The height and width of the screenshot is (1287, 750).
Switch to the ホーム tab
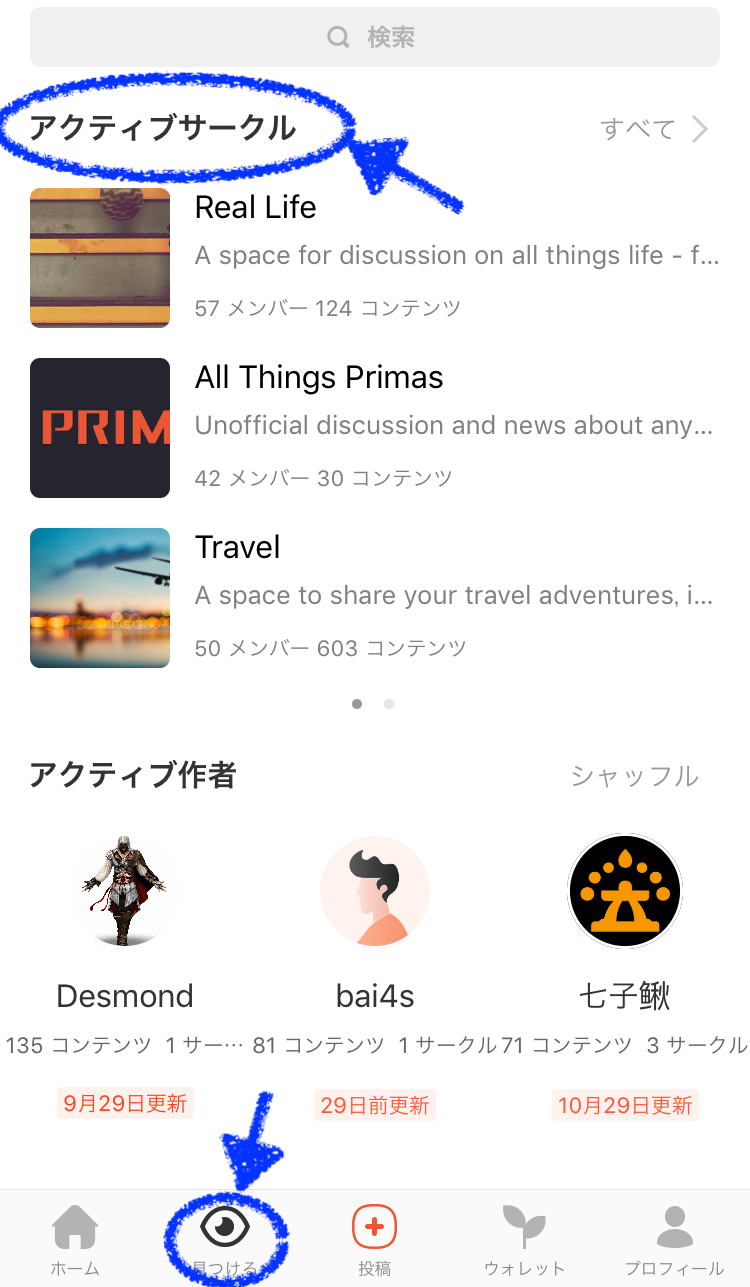[75, 1240]
